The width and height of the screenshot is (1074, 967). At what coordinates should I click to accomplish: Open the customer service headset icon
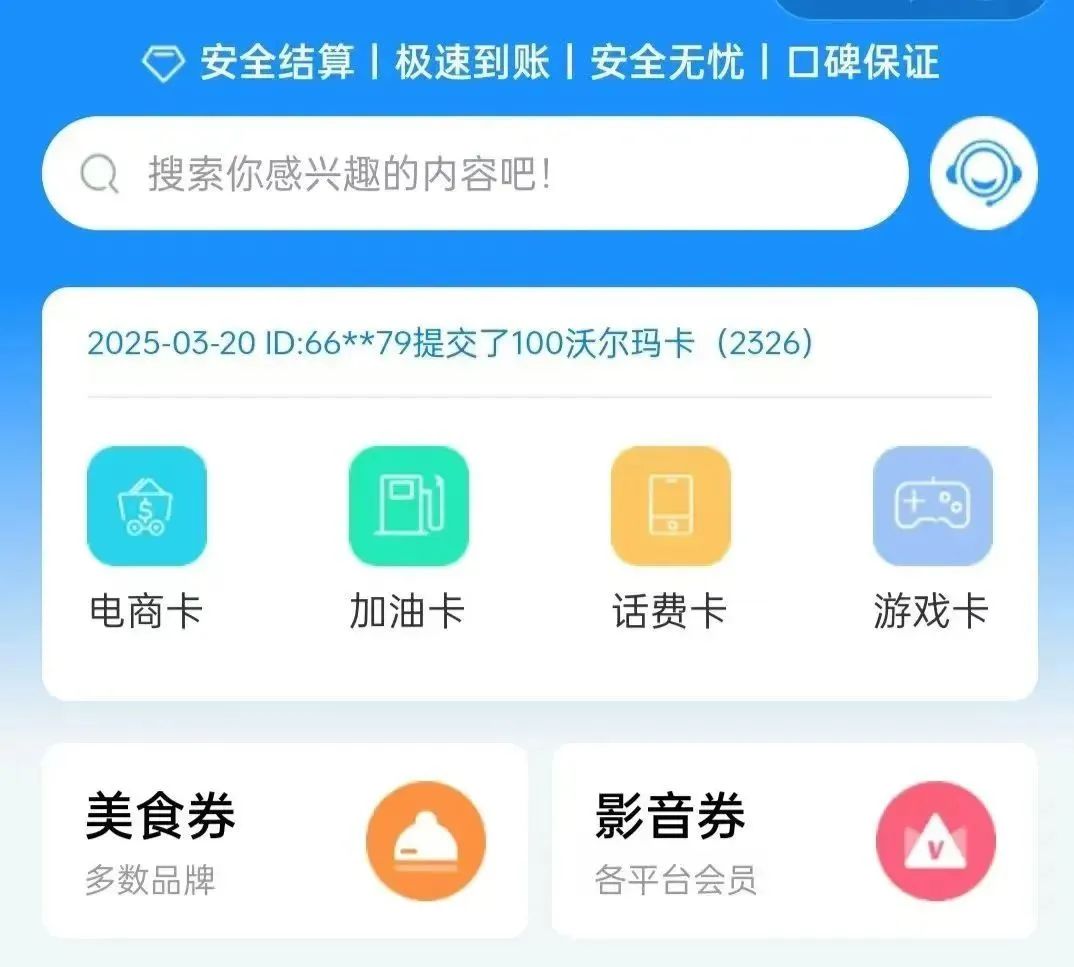983,173
